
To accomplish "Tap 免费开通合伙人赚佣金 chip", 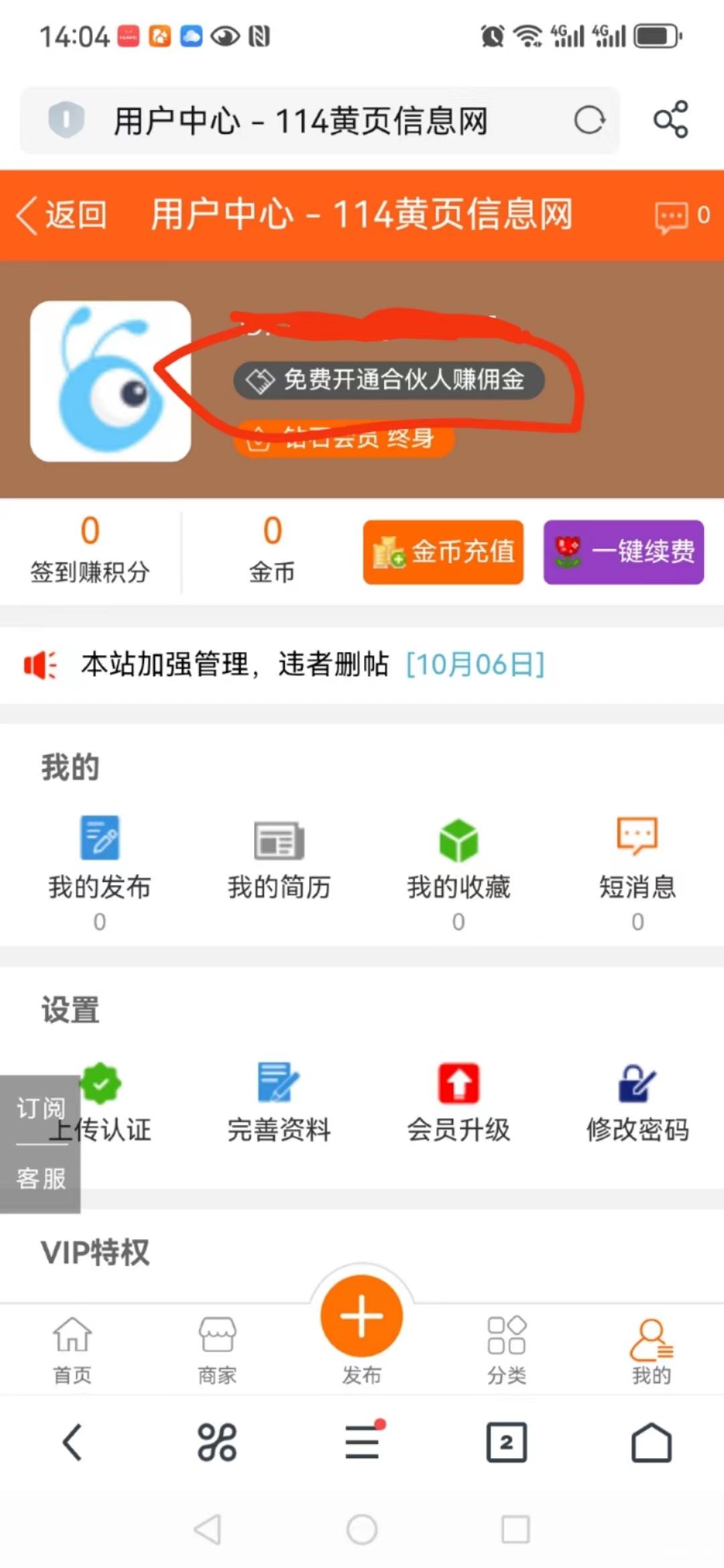I will (389, 380).
